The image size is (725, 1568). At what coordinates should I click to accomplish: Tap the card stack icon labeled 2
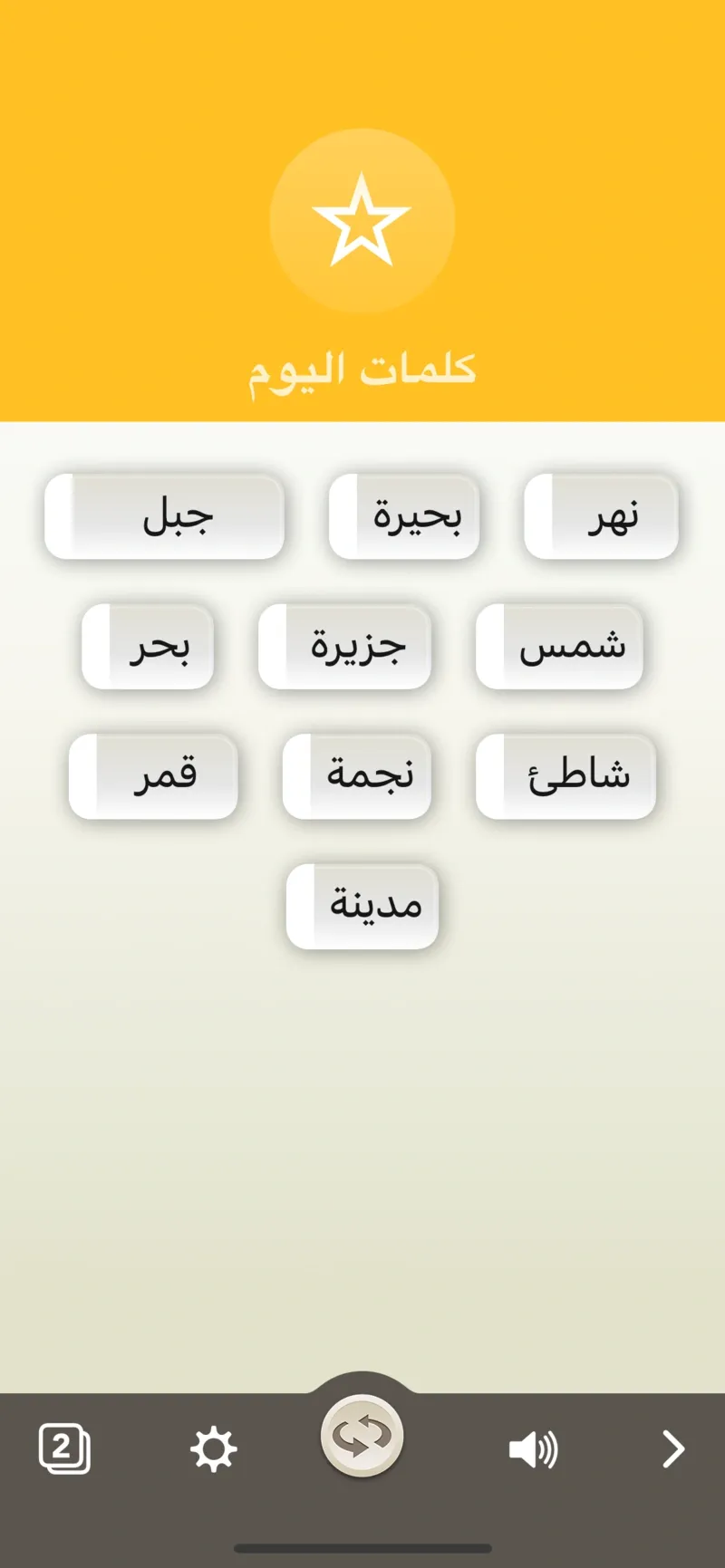tap(65, 1449)
